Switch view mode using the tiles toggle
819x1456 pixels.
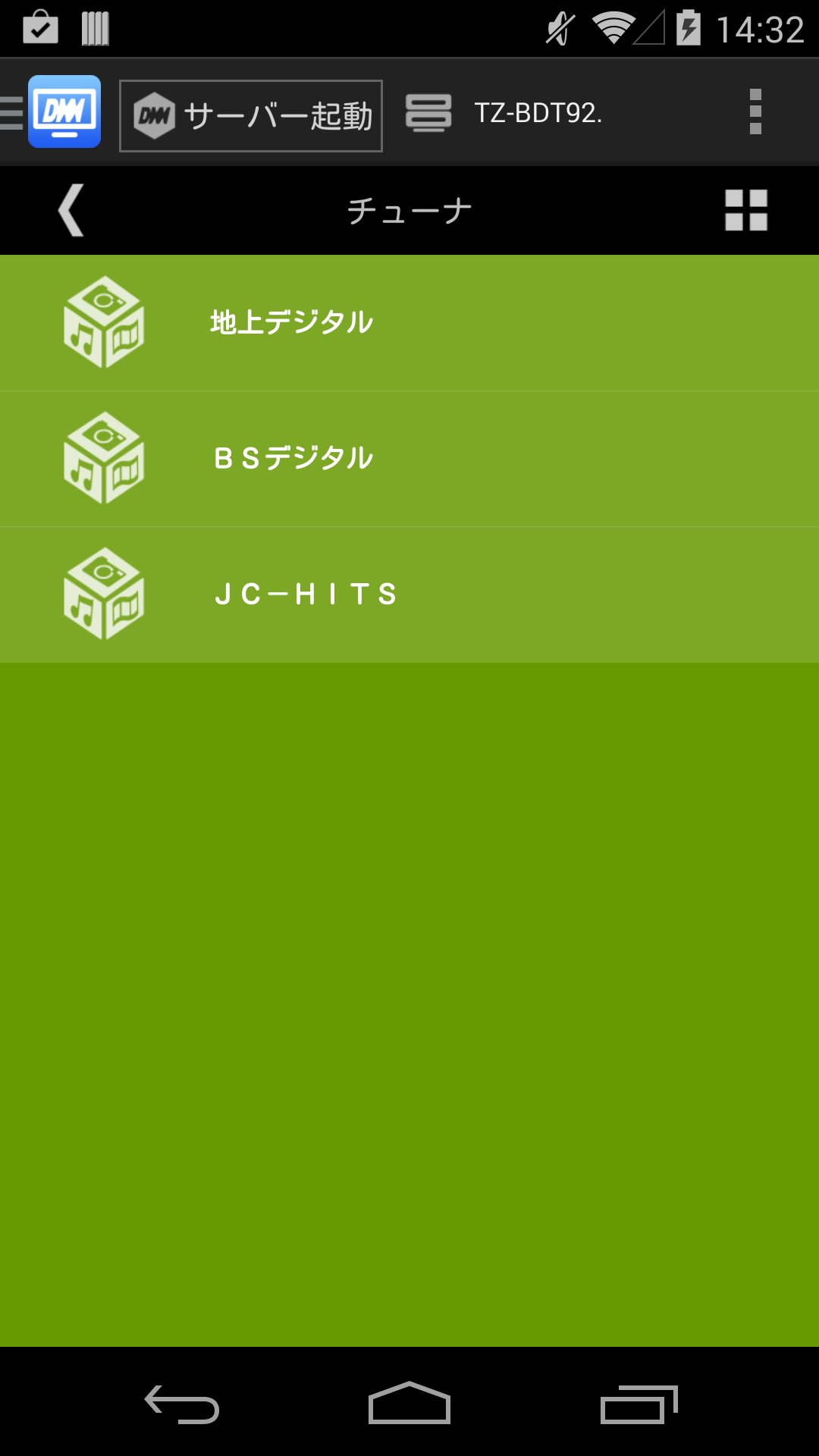click(747, 211)
